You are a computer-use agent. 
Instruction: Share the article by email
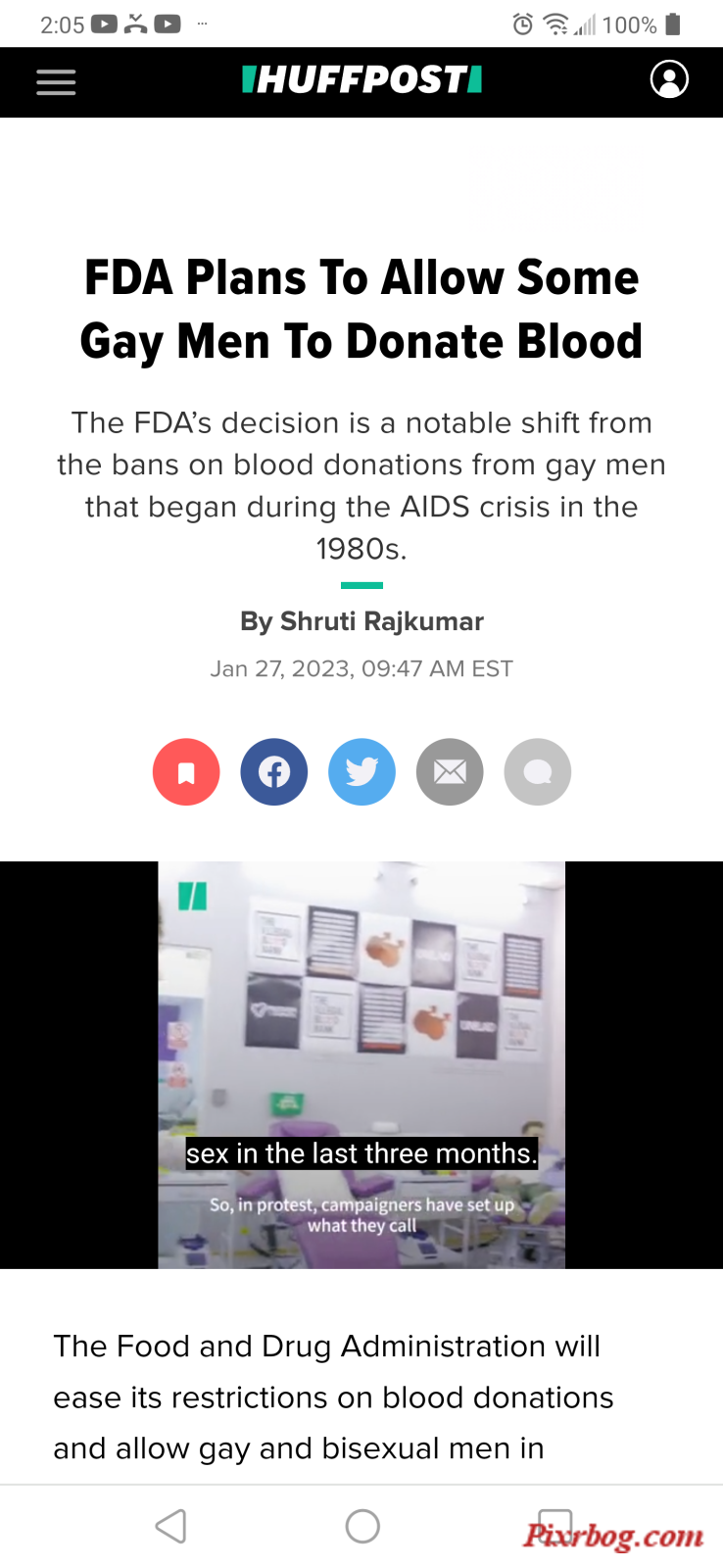pyautogui.click(x=450, y=772)
